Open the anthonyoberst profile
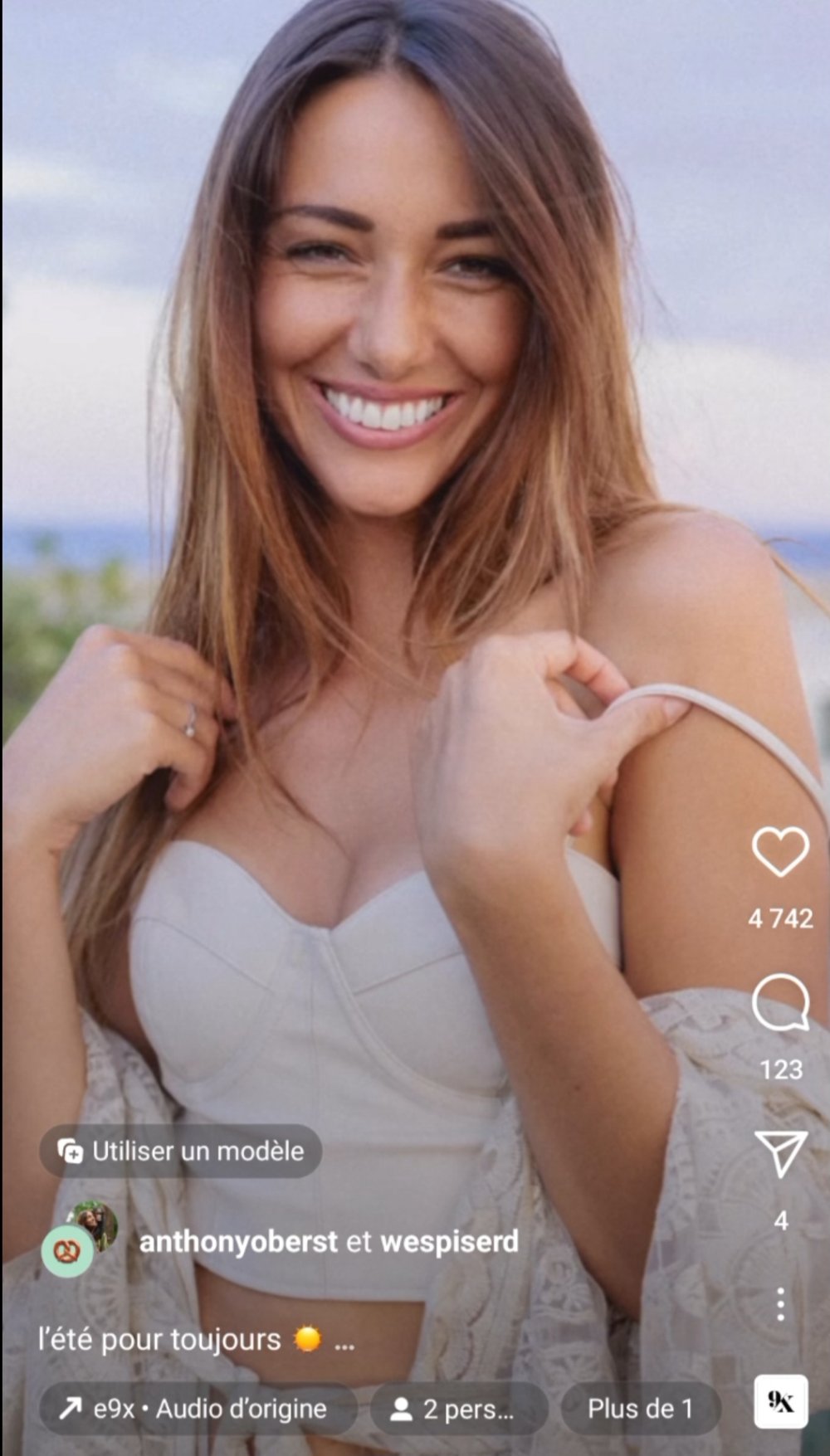Viewport: 830px width, 1456px height. click(238, 1241)
